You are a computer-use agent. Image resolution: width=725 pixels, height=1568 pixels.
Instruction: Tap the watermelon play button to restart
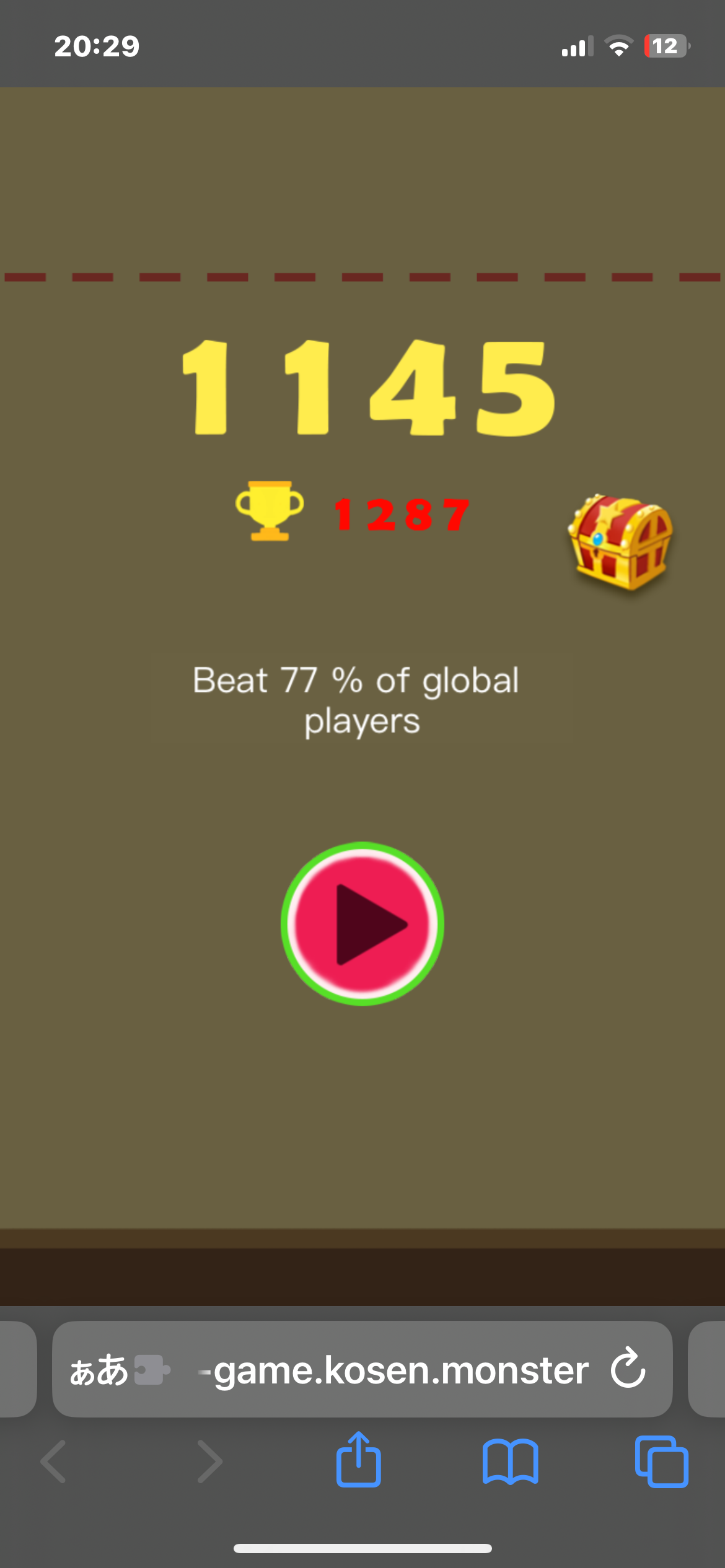[362, 923]
